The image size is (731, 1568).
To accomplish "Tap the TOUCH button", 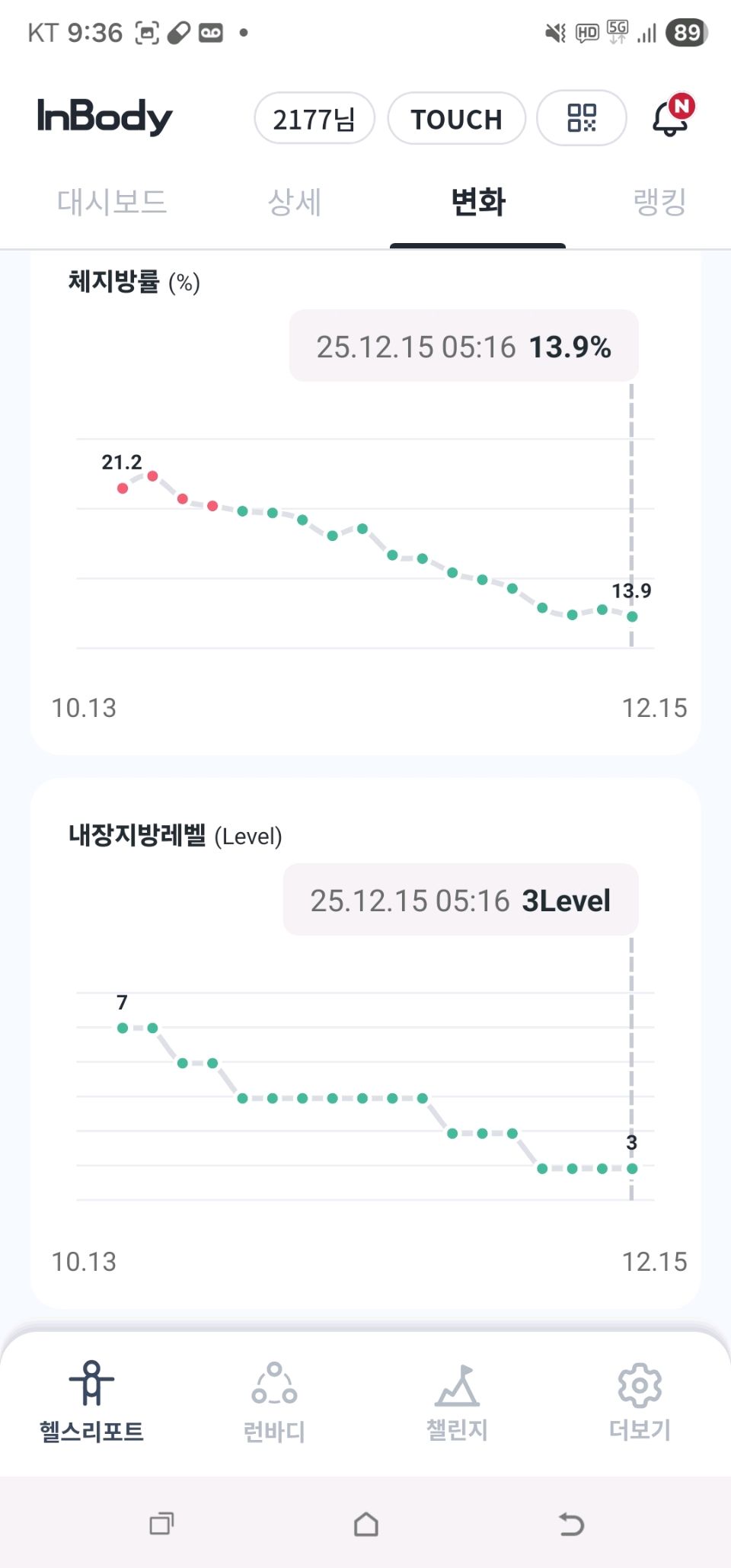I will click(457, 119).
